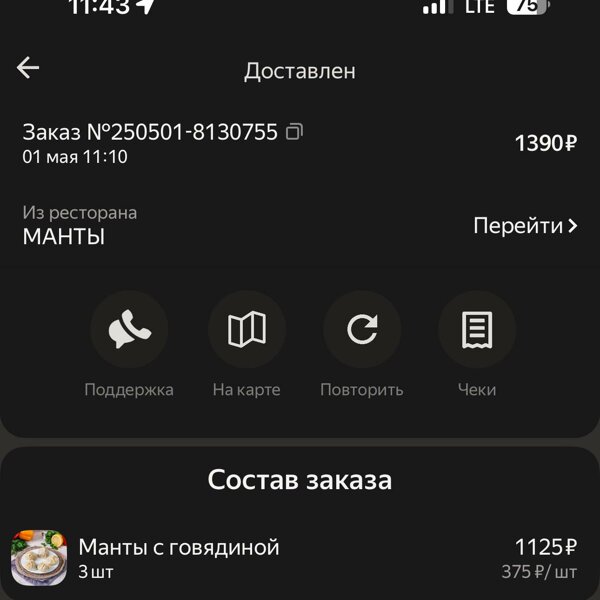The width and height of the screenshot is (600, 600).
Task: Go back using the arrow icon
Action: pos(28,68)
